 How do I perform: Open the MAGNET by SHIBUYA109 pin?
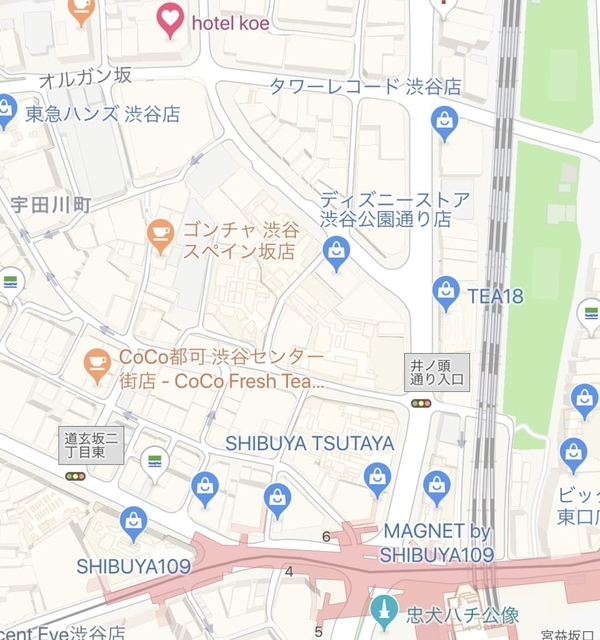tap(437, 486)
